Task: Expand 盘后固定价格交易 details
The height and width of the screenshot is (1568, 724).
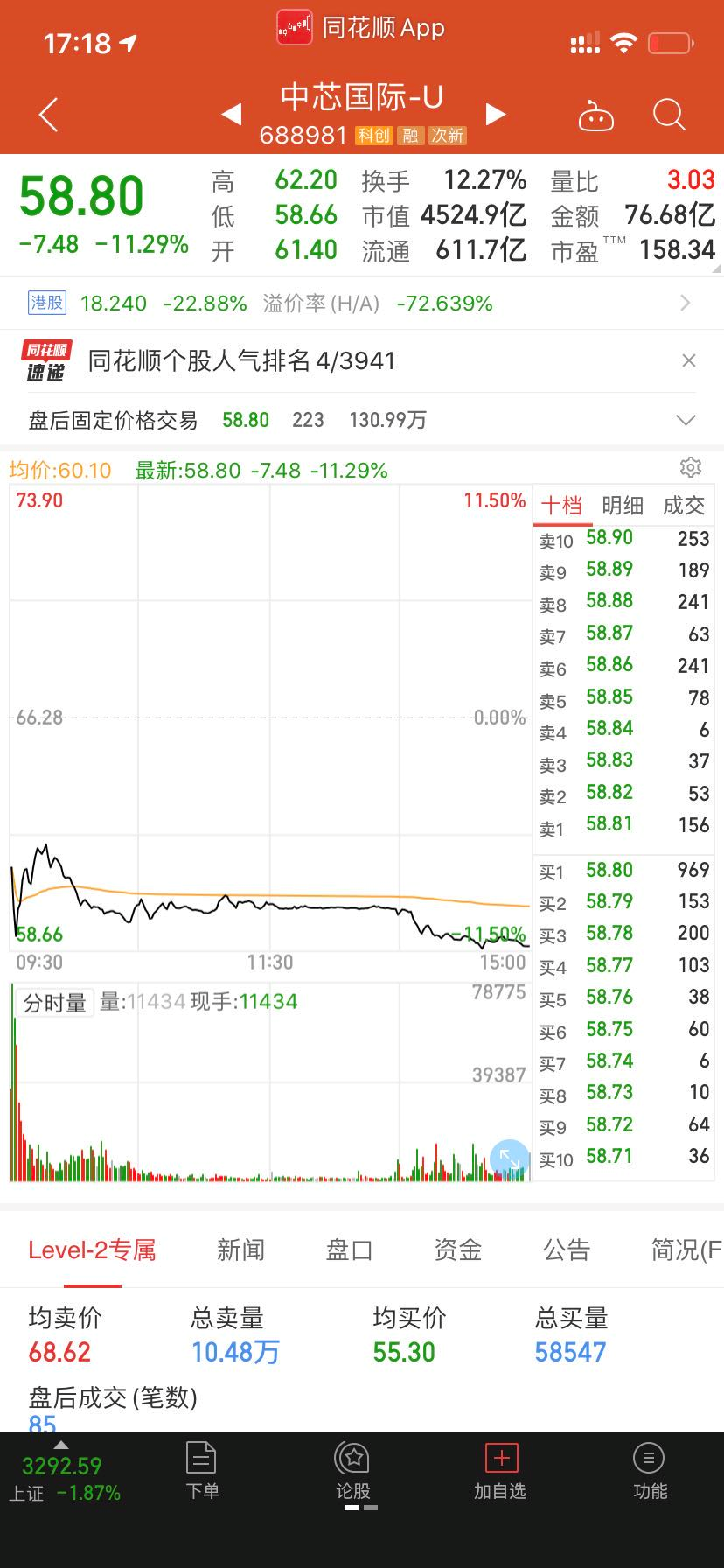Action: 686,420
